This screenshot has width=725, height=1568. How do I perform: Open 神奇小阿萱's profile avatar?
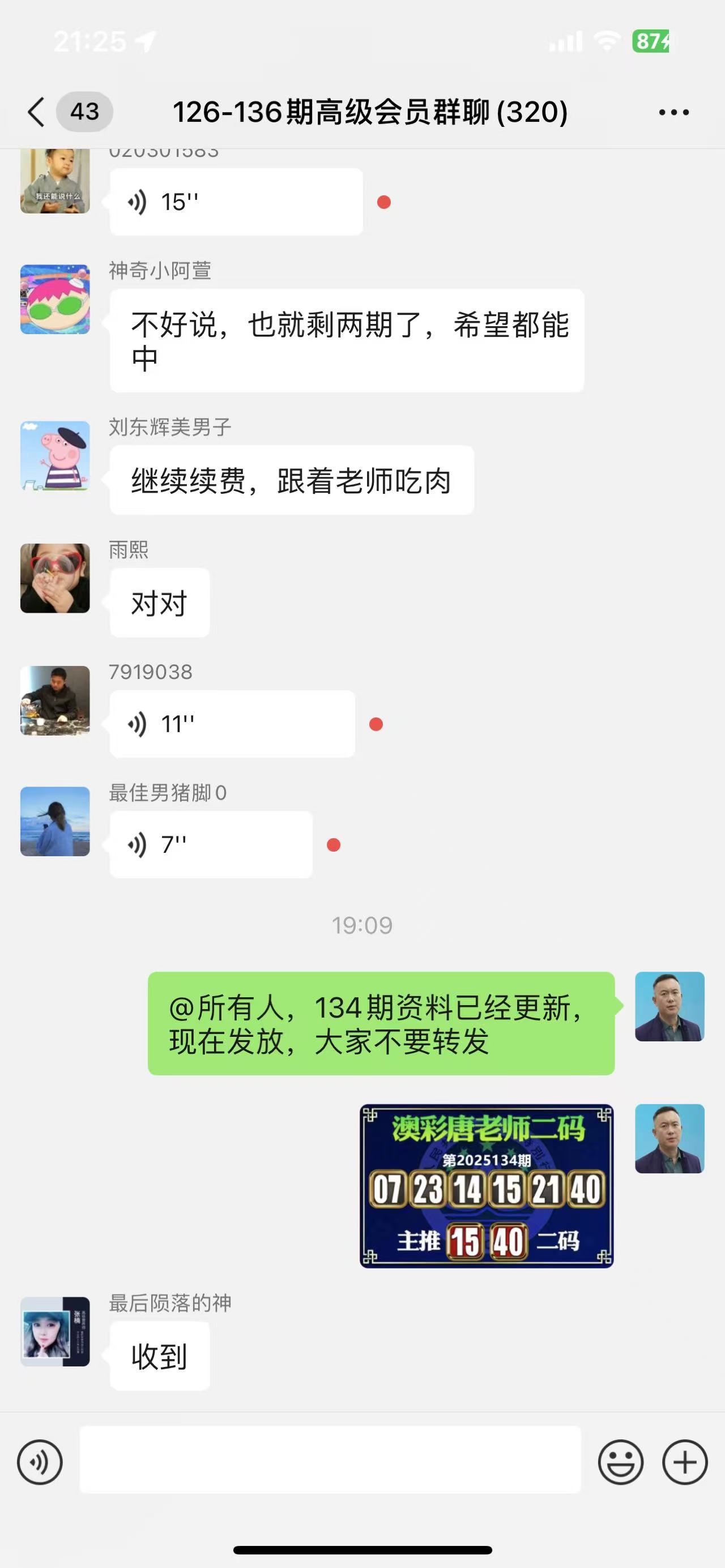coord(55,300)
